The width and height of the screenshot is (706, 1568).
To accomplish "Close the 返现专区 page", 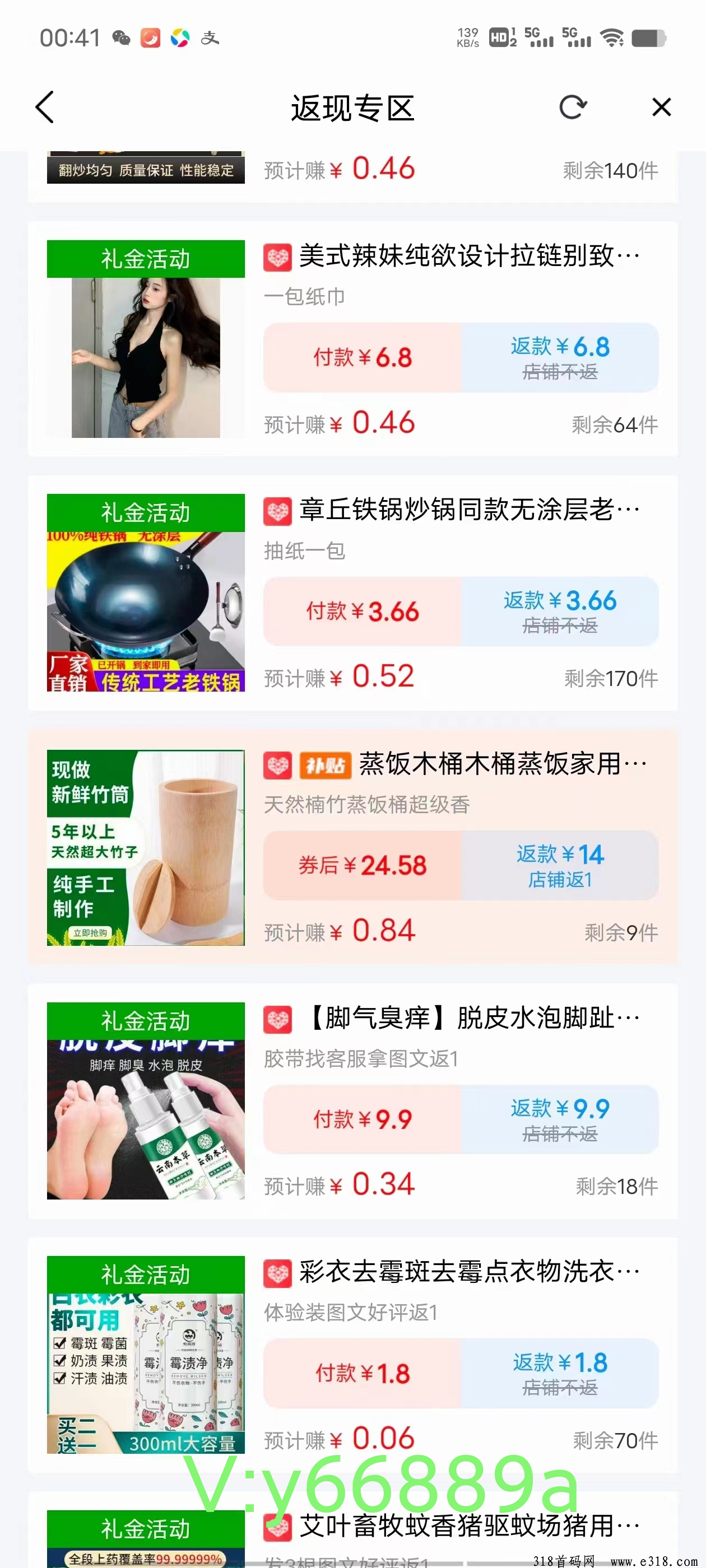I will (662, 108).
